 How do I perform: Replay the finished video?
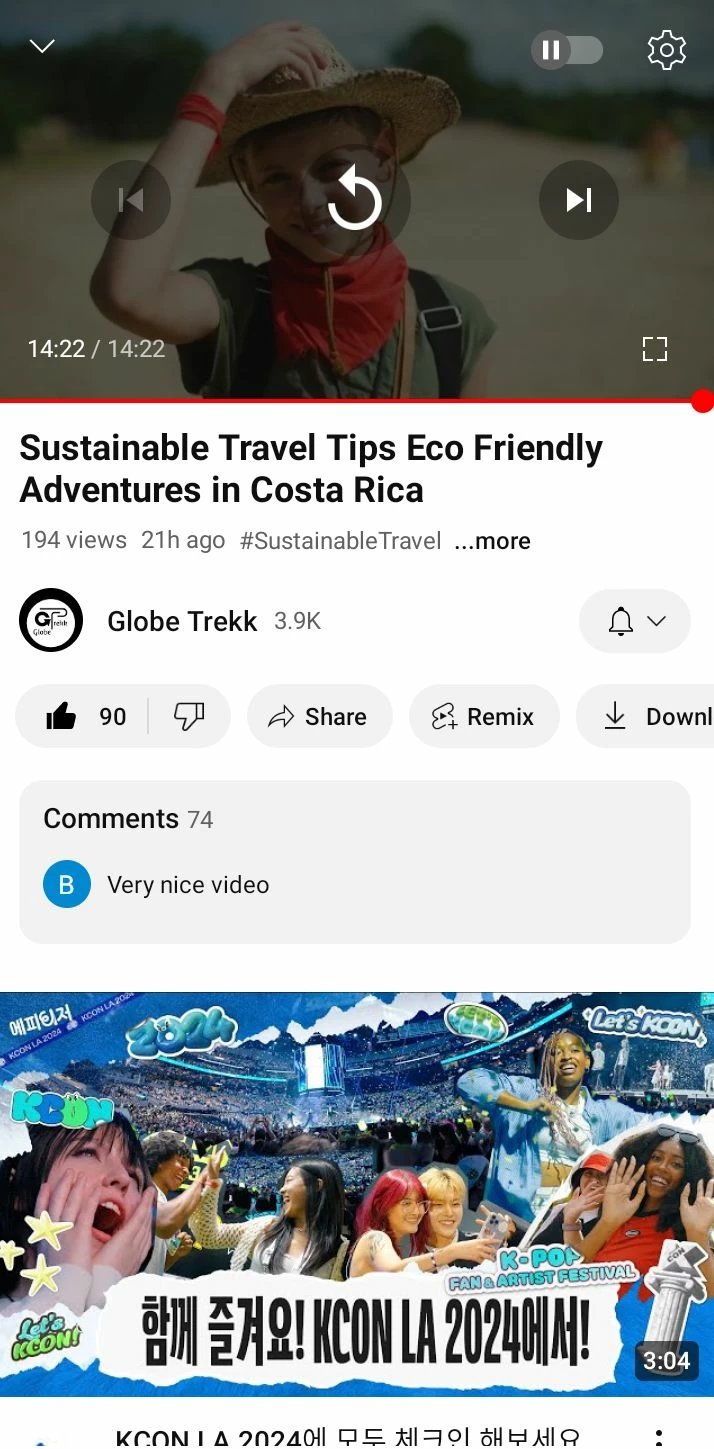pyautogui.click(x=355, y=200)
